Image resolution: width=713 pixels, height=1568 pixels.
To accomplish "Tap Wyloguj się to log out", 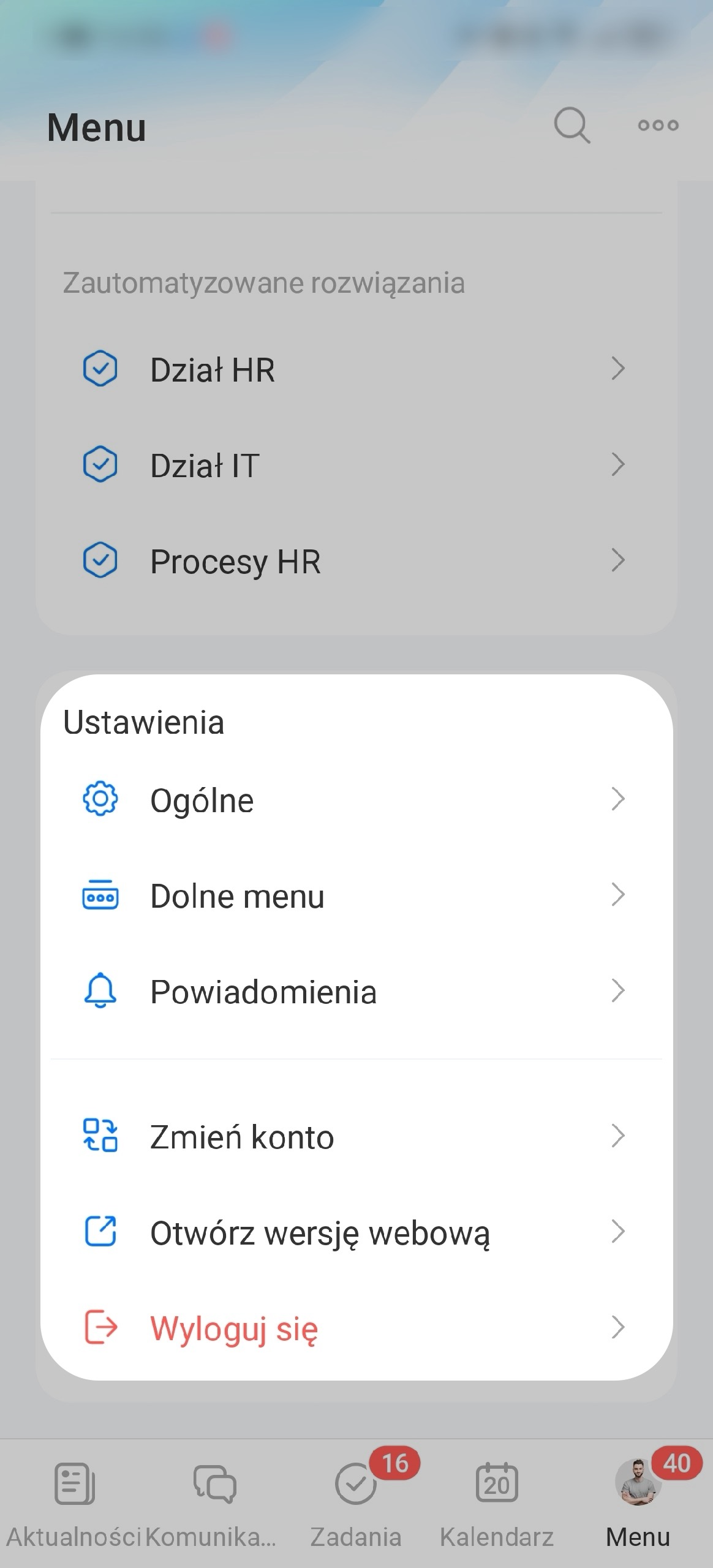I will [x=355, y=1328].
